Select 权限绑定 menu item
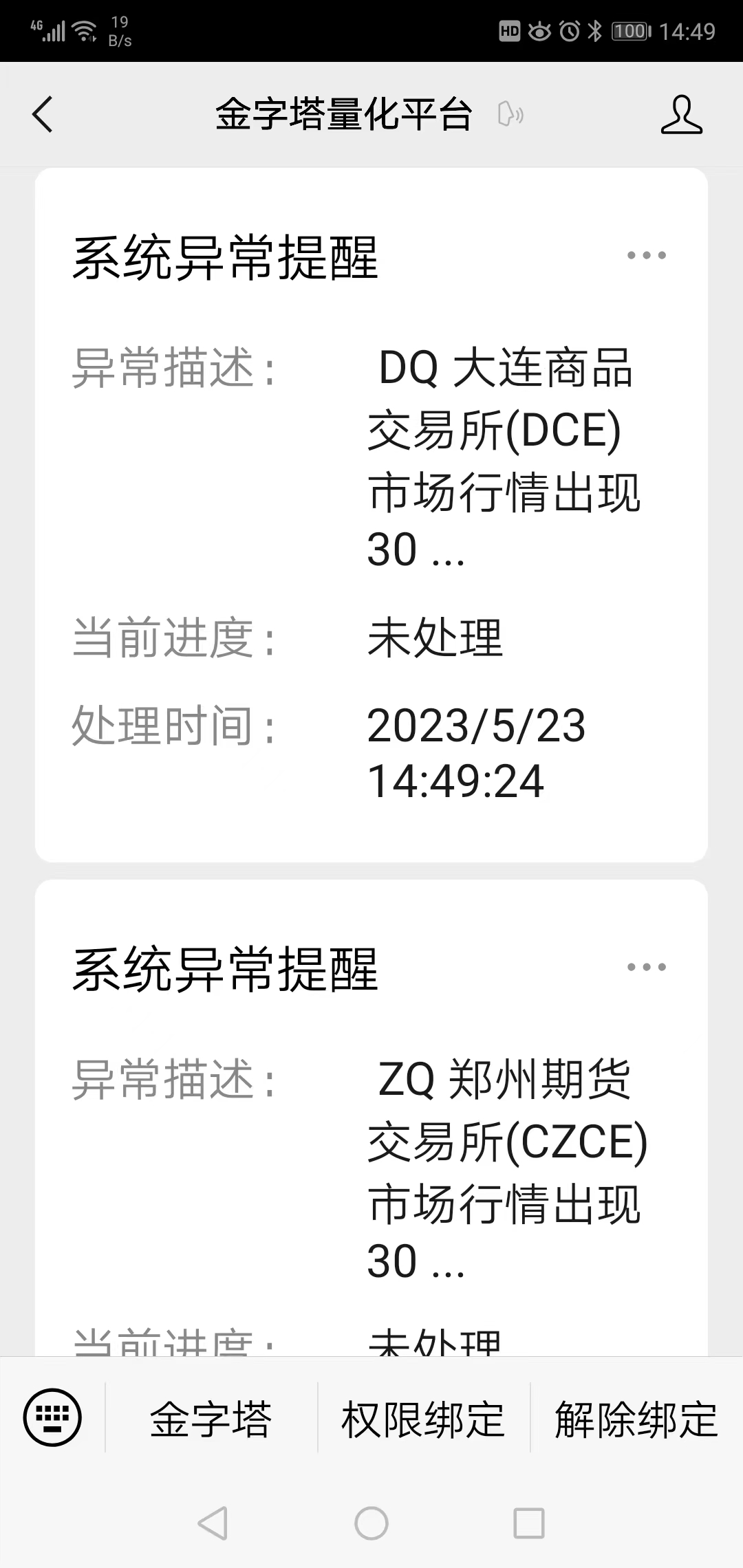The image size is (743, 1568). click(423, 1419)
